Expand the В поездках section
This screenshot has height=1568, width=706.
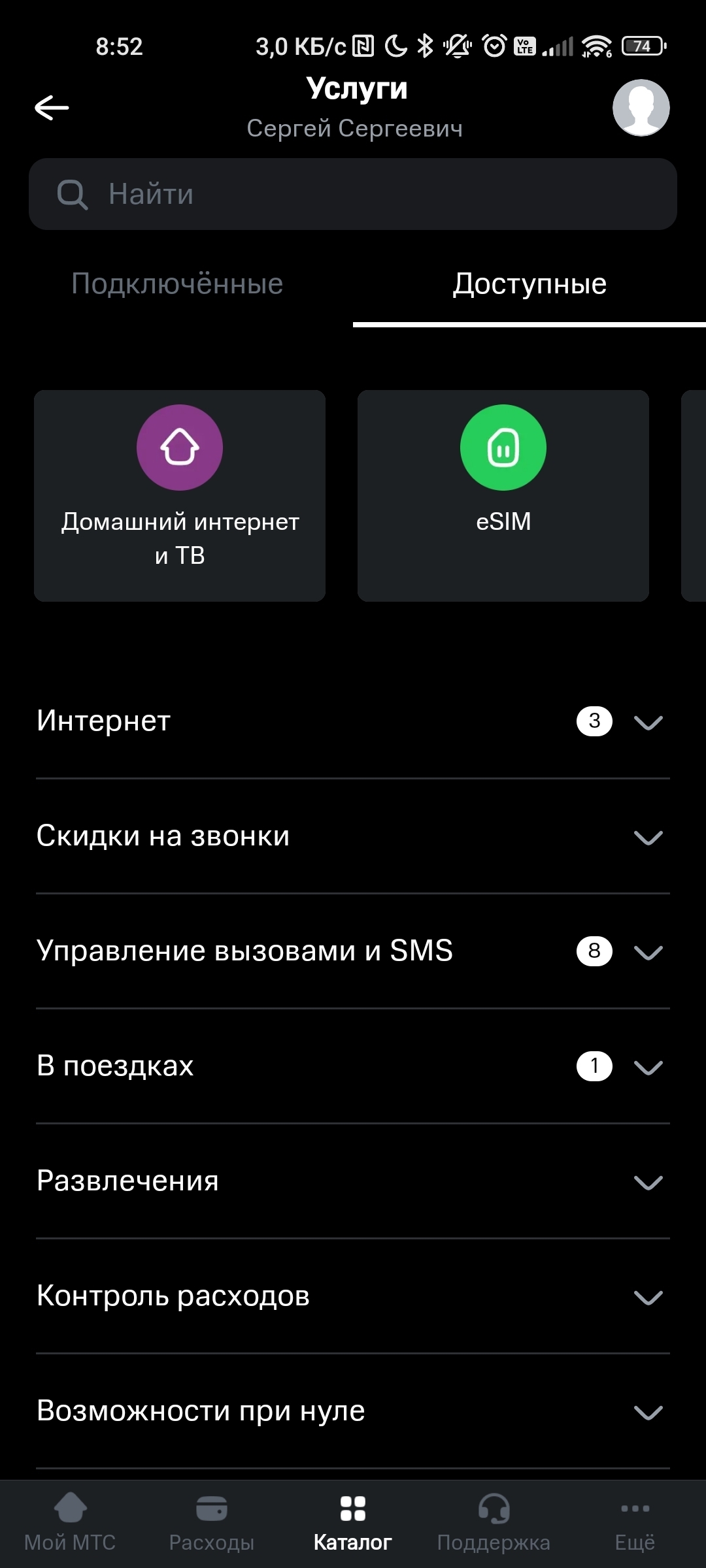(353, 1066)
